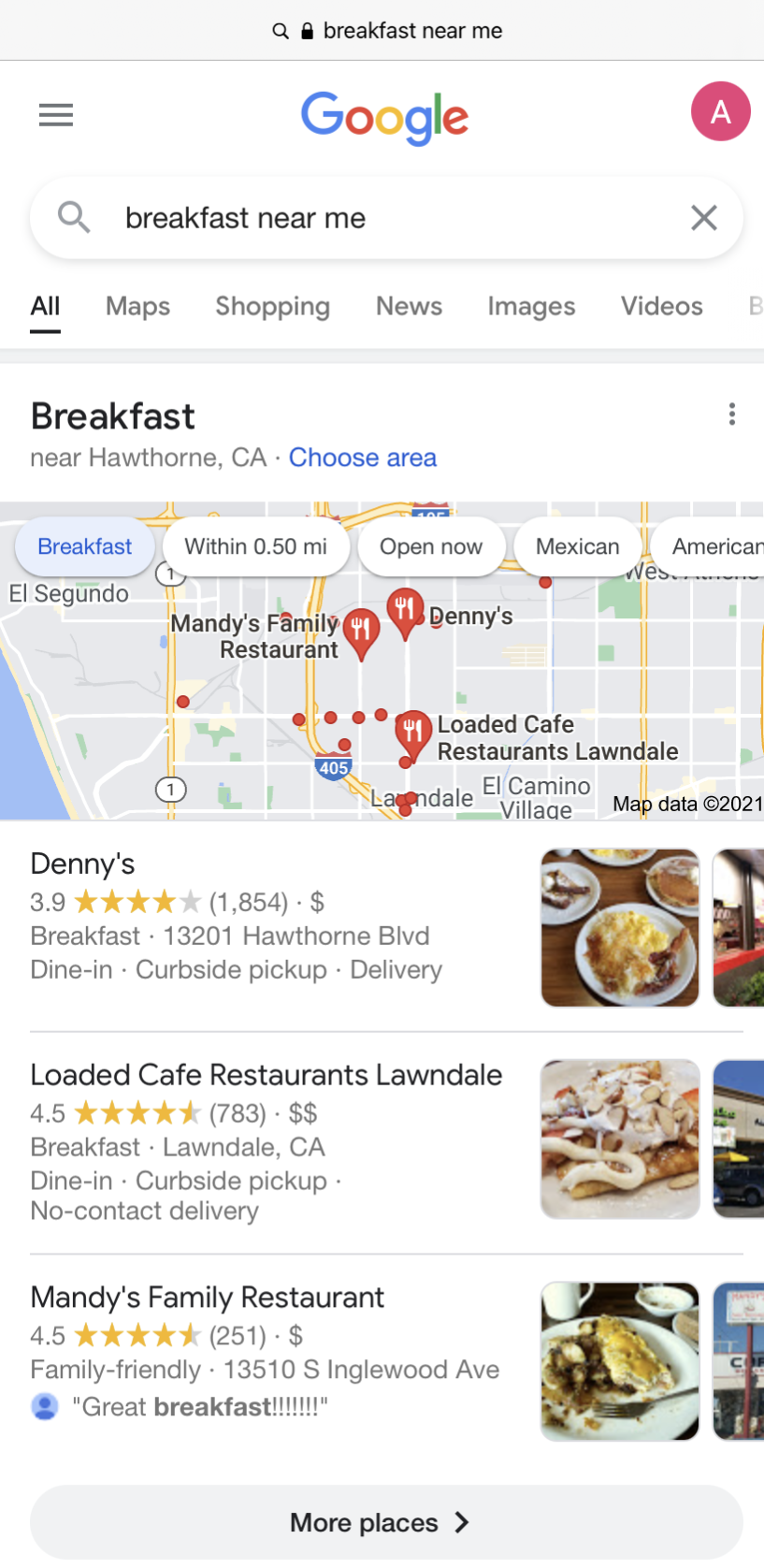Screen dimensions: 764x1568
Task: Tap the search box to edit query
Action: [x=386, y=218]
